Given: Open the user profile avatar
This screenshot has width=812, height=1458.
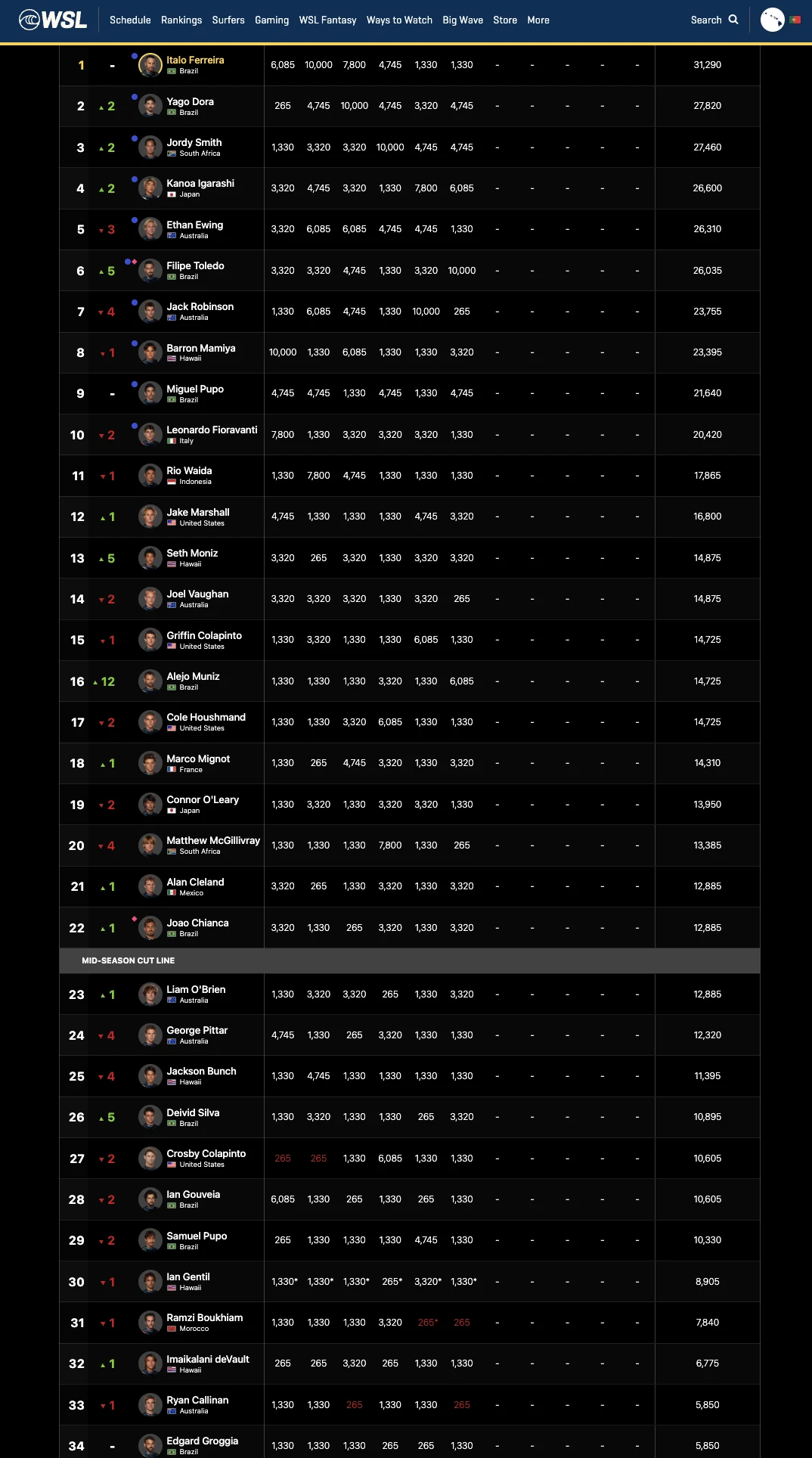Looking at the screenshot, I should 772,20.
